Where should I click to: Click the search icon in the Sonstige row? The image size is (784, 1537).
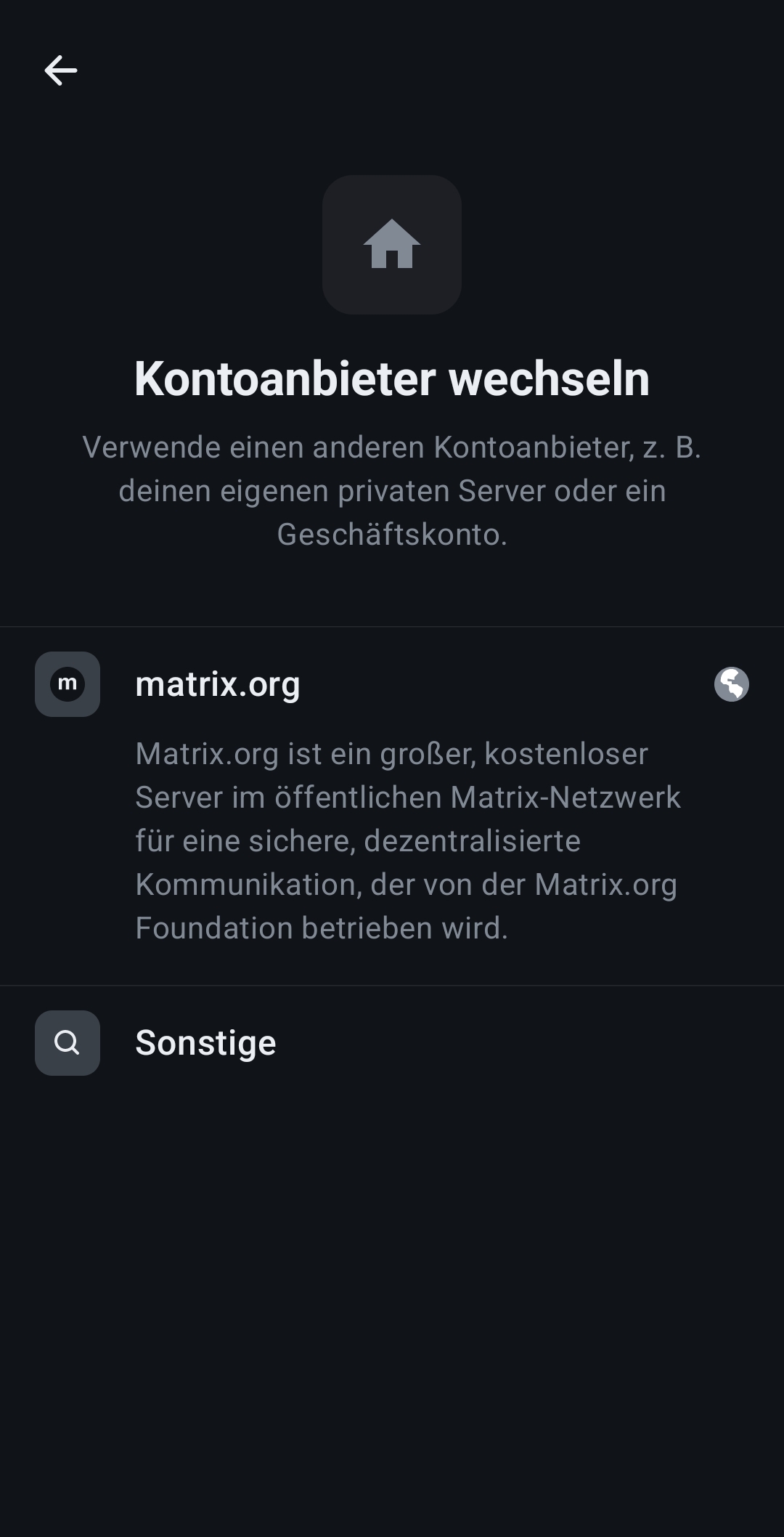(67, 1042)
